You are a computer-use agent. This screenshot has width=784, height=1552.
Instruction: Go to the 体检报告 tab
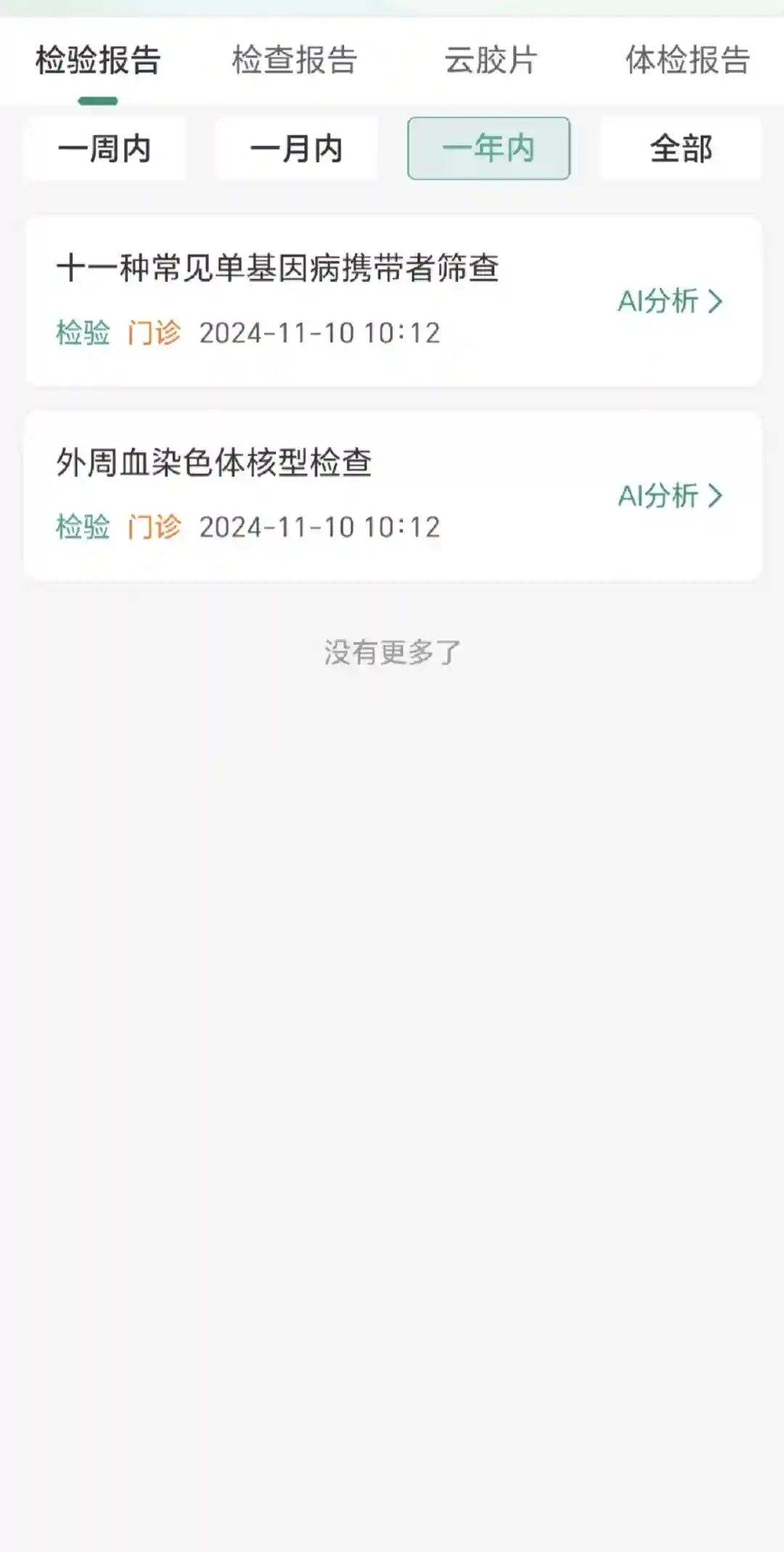click(687, 60)
